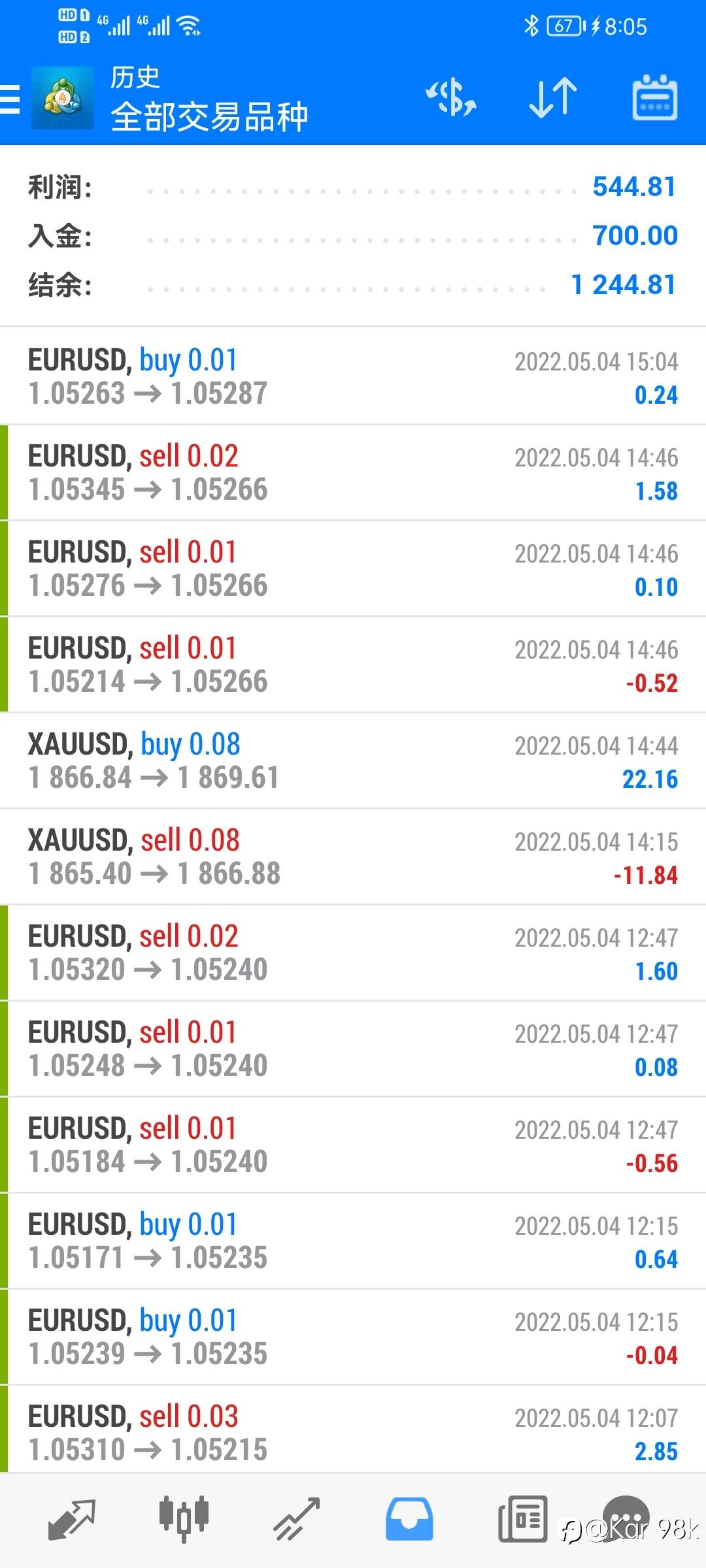Open the symbol filter with dollar icon
The height and width of the screenshot is (1568, 706).
(451, 98)
